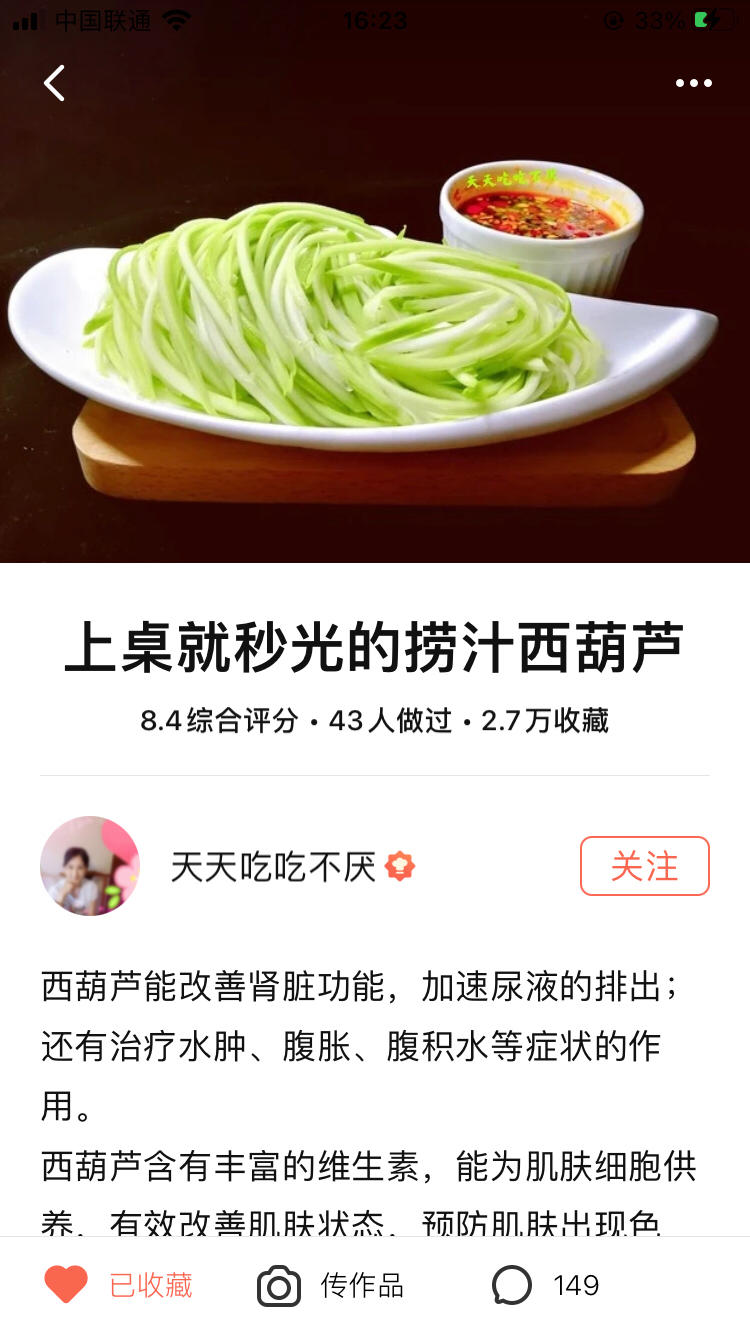Remove recipe from favorites via 已收藏
Screen dimensions: 750x1334
(119, 1285)
